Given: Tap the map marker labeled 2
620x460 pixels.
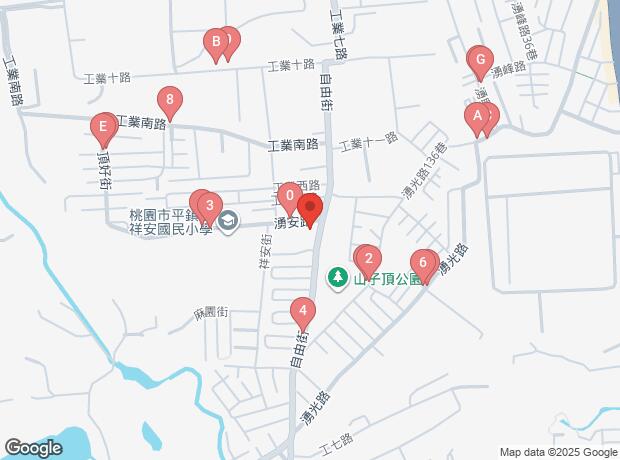Looking at the screenshot, I should [368, 260].
